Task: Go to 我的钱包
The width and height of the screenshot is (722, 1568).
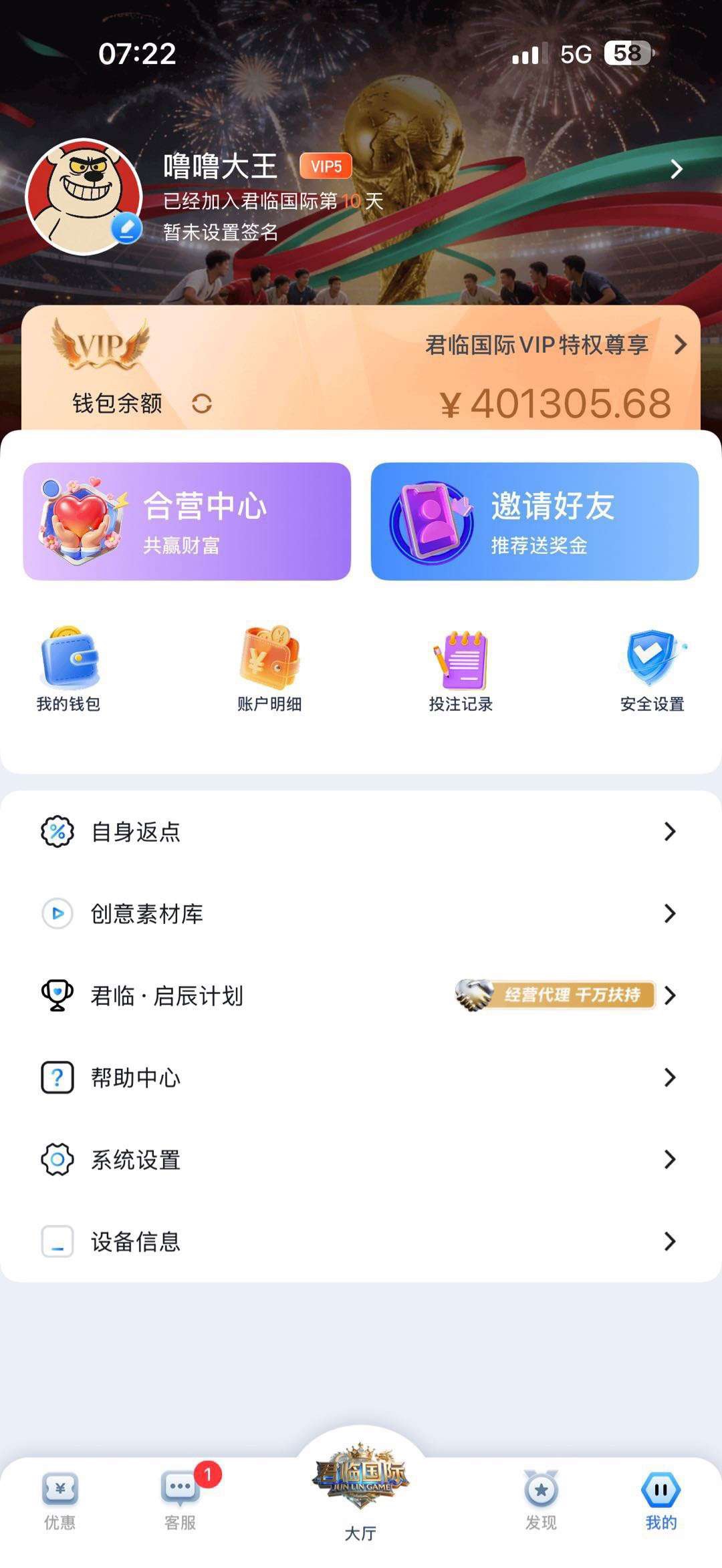Action: pyautogui.click(x=69, y=669)
